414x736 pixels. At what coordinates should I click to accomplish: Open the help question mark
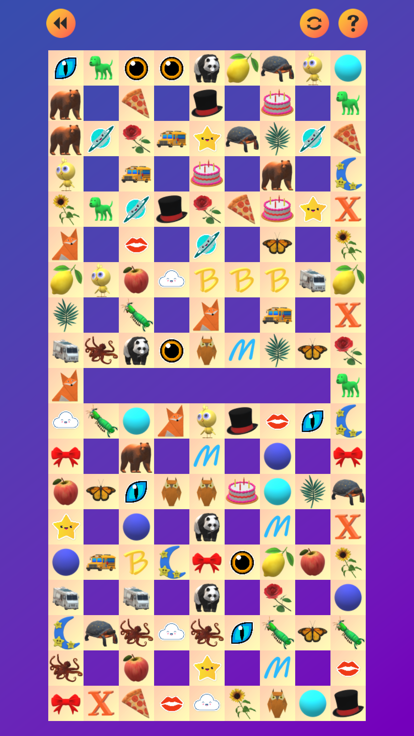pyautogui.click(x=353, y=23)
